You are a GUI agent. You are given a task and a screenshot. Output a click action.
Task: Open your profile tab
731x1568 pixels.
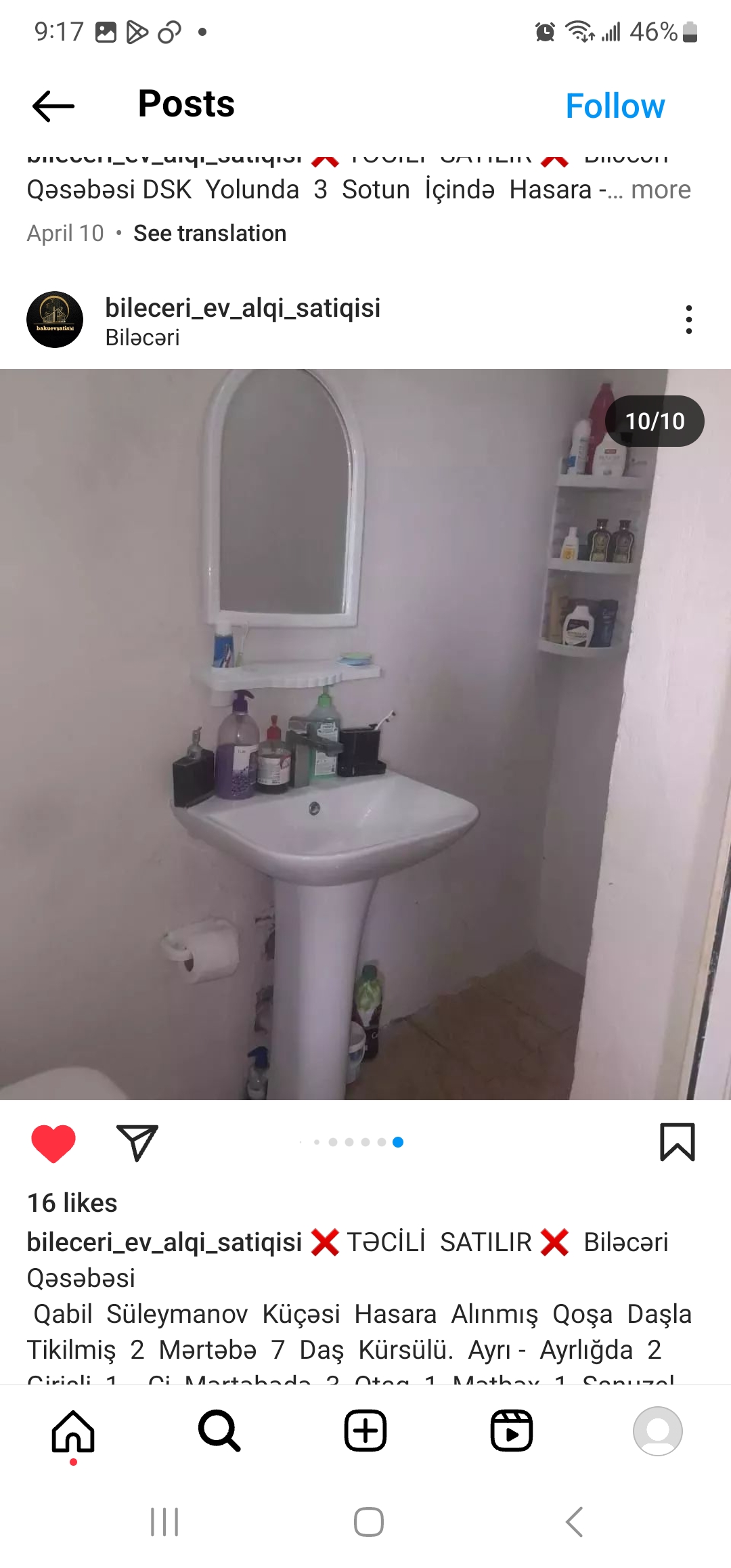click(x=657, y=1431)
